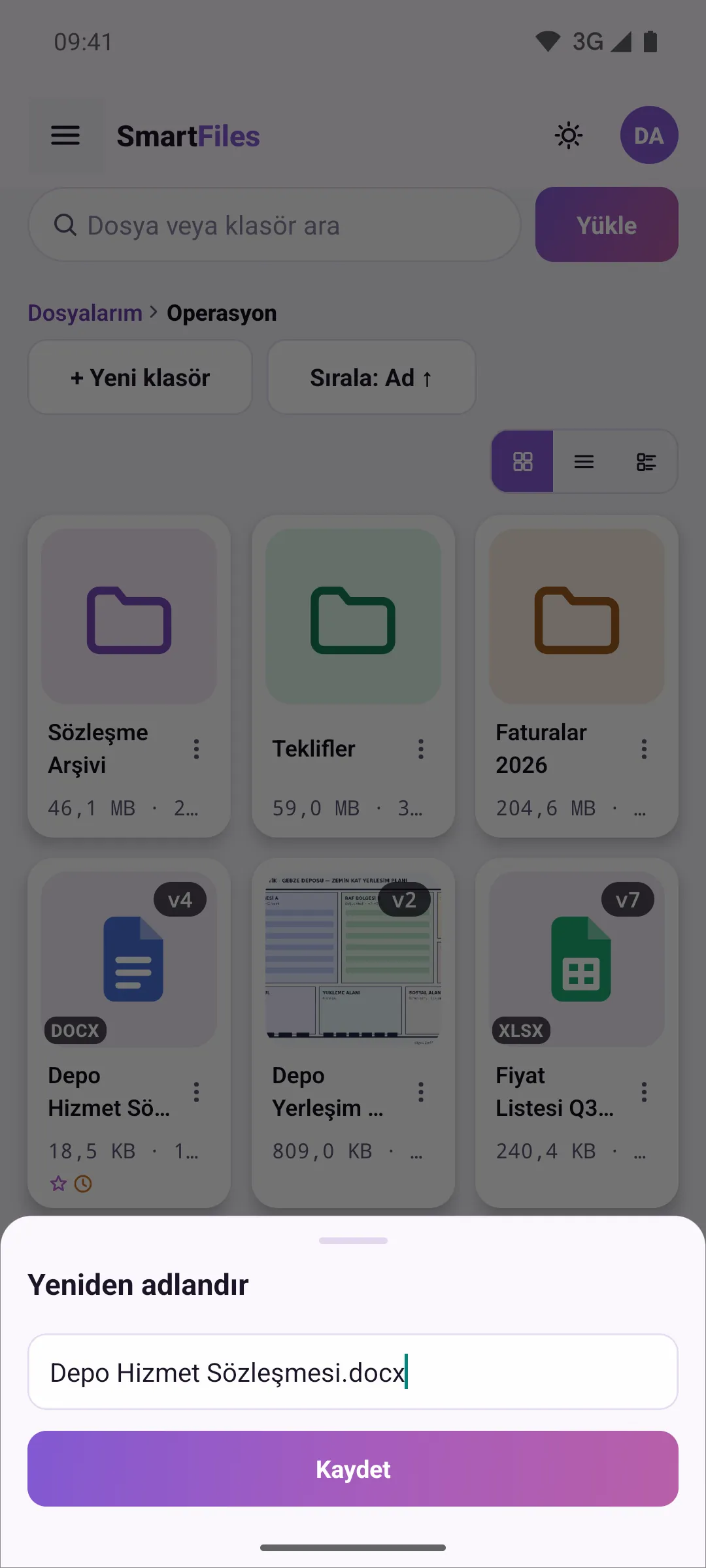The image size is (706, 1568).
Task: Open the Depo Hizmet Sözleşmesi DOCX file
Action: [x=129, y=1032]
